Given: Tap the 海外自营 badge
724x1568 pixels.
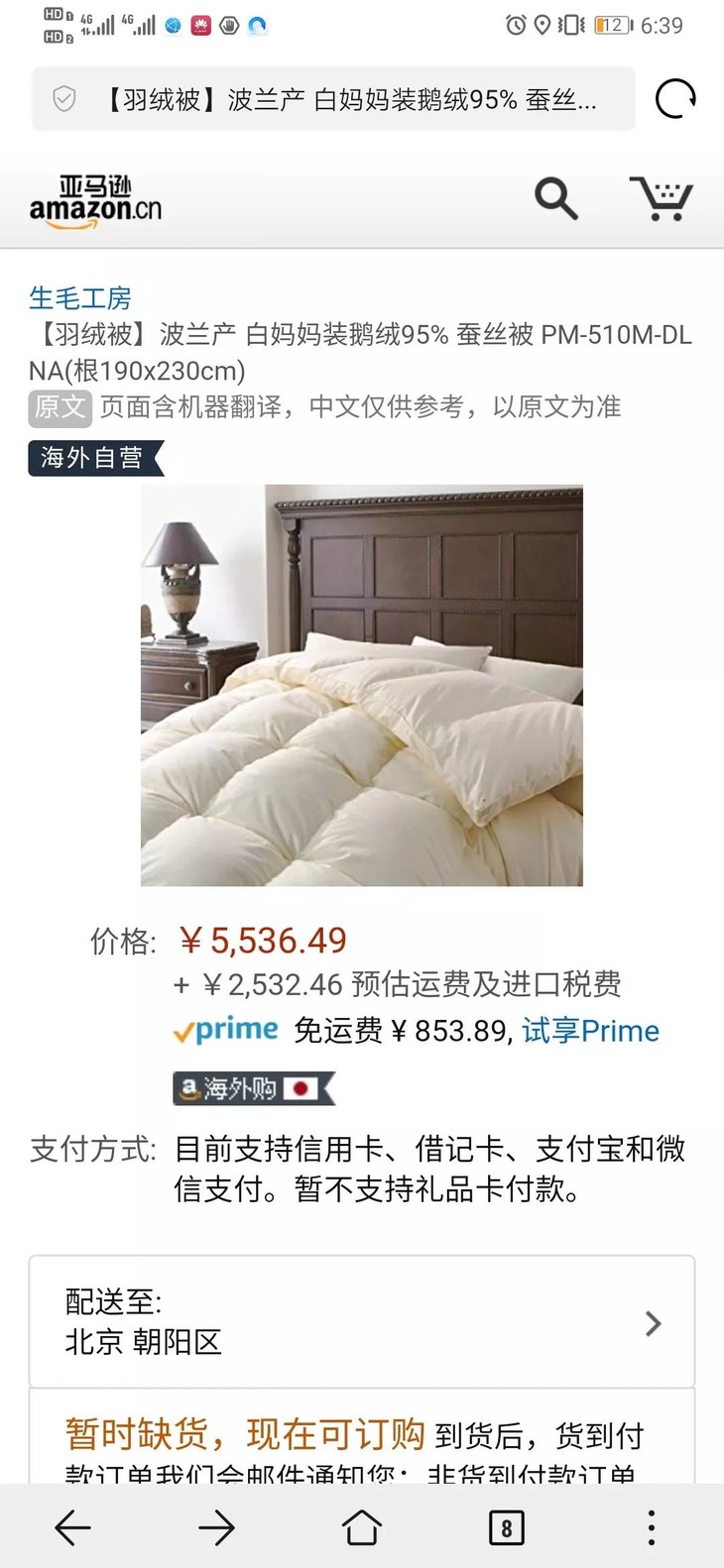Looking at the screenshot, I should (x=87, y=459).
